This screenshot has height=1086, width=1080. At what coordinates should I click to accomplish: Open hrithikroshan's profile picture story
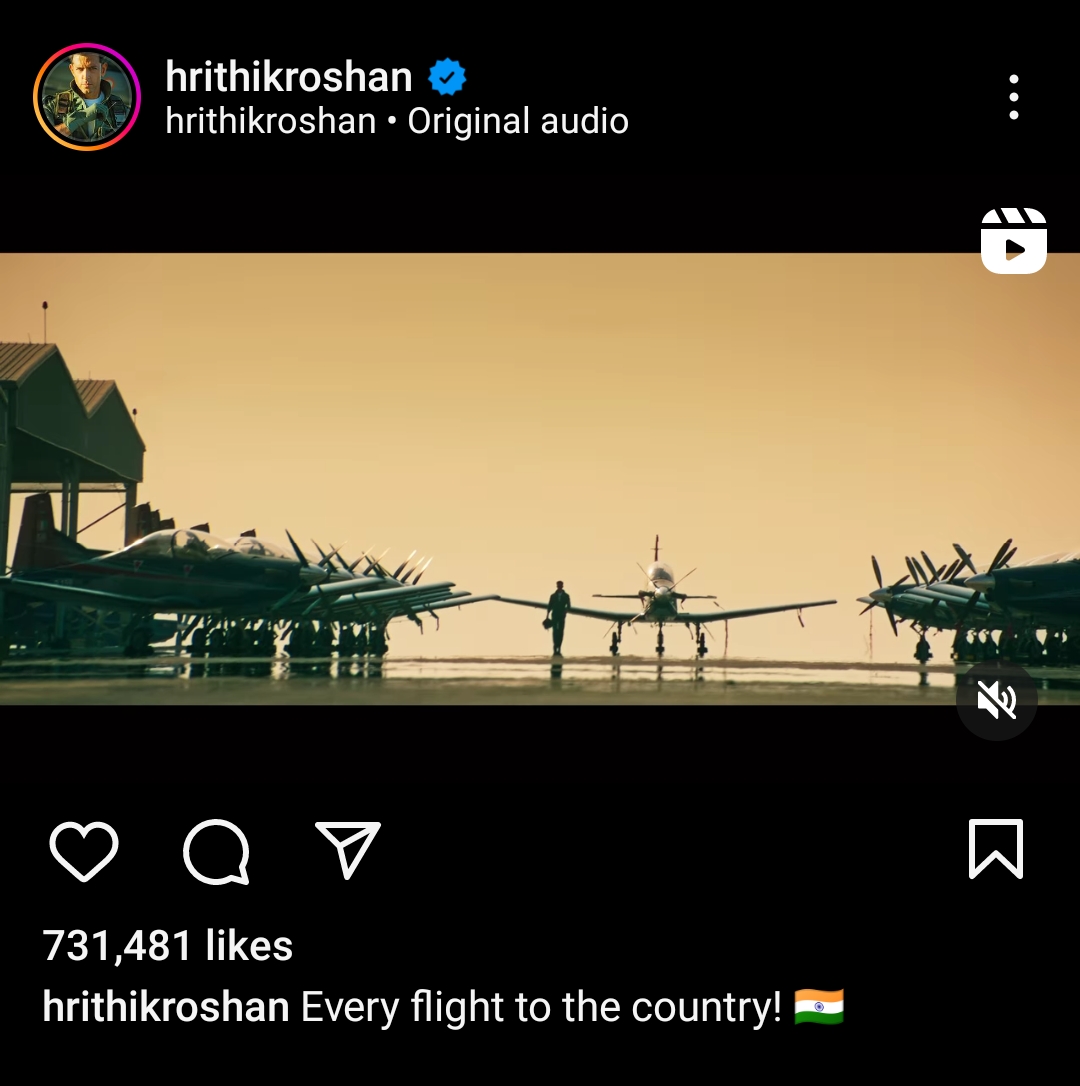87,98
